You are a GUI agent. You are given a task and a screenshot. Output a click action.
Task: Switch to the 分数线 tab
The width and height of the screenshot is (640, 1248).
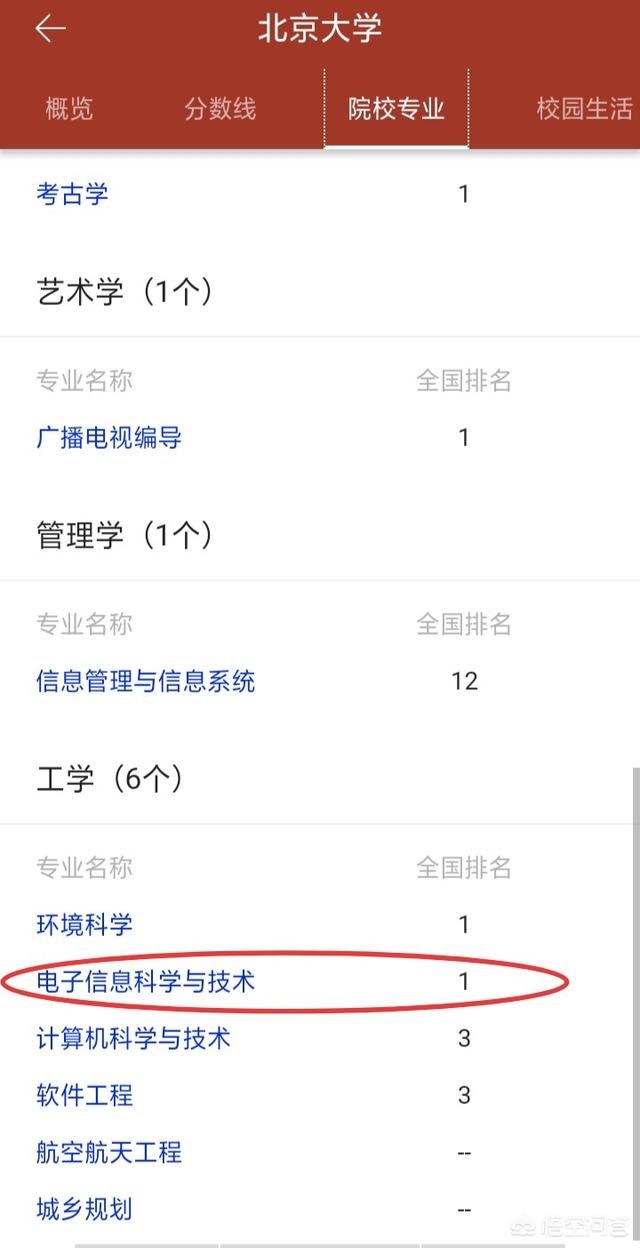(220, 109)
